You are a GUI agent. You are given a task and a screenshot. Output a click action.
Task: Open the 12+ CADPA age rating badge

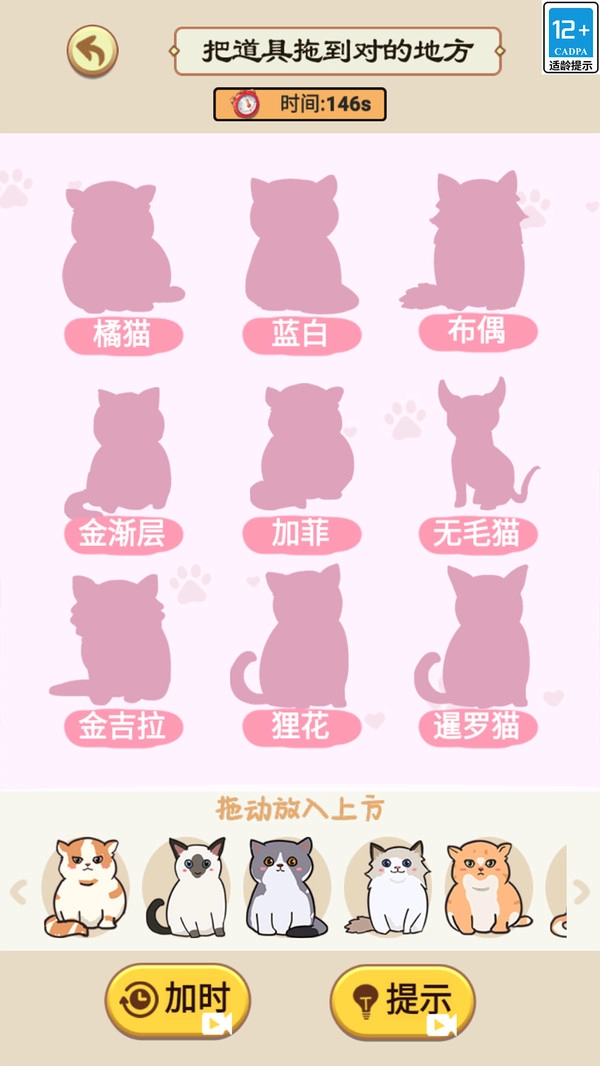tap(570, 37)
